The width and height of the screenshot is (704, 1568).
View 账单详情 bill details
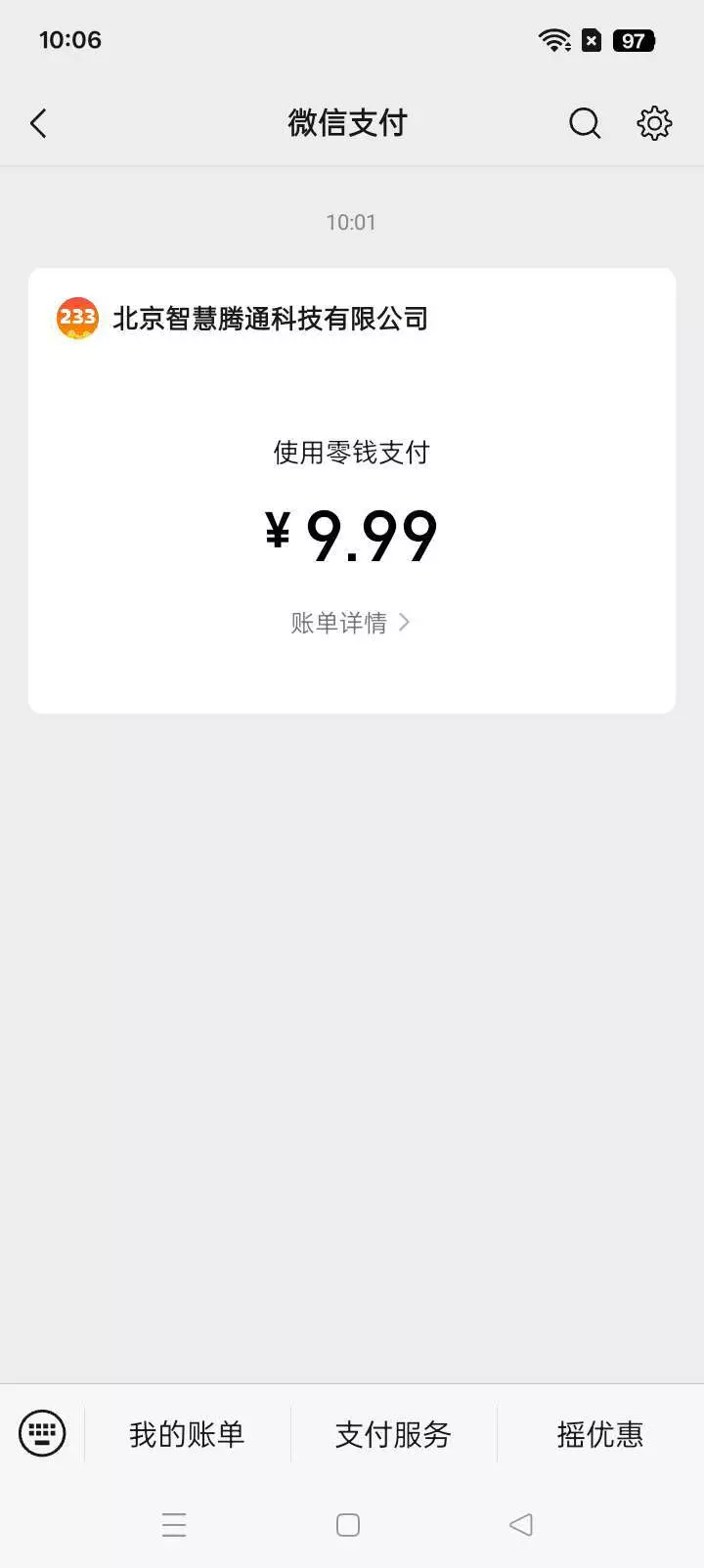tap(350, 623)
